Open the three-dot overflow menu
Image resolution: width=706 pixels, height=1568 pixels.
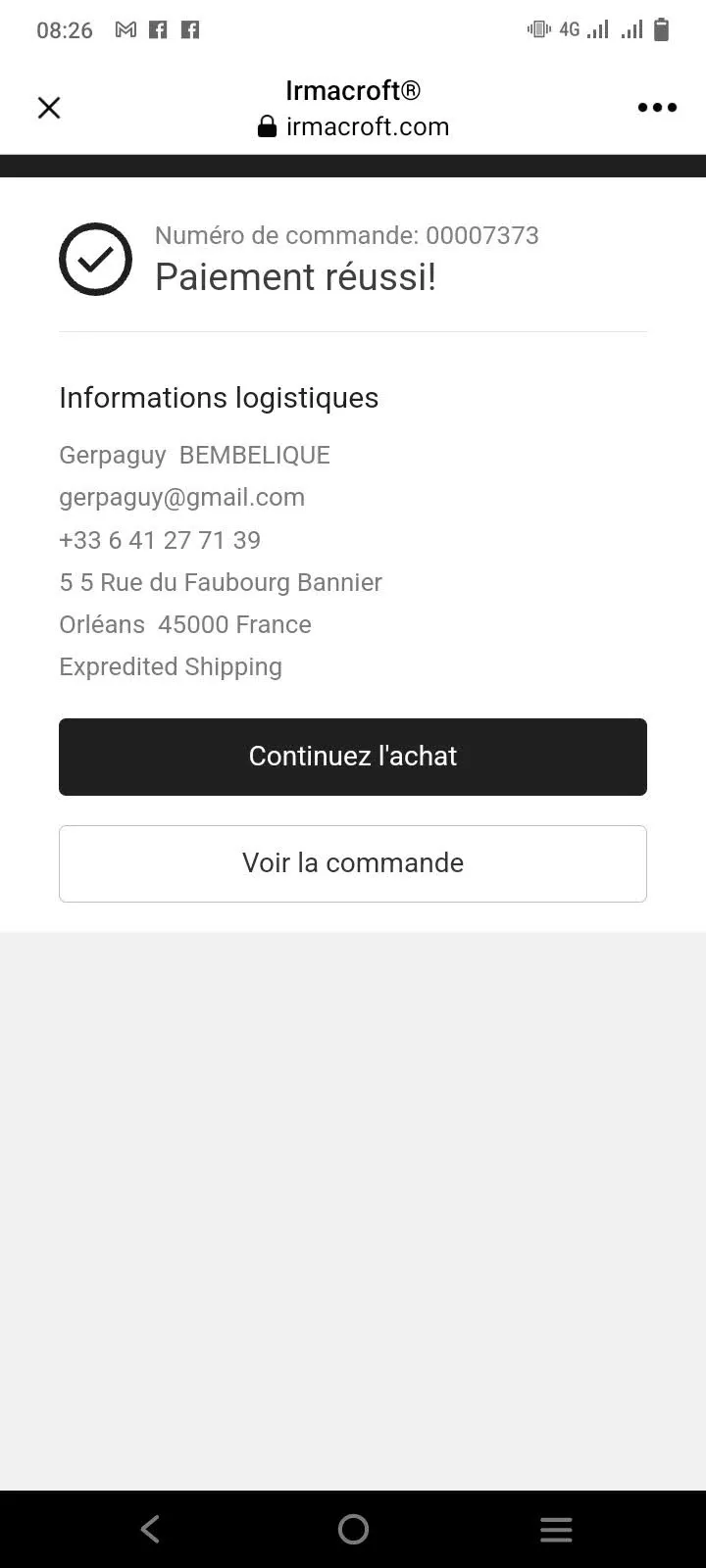tap(657, 108)
